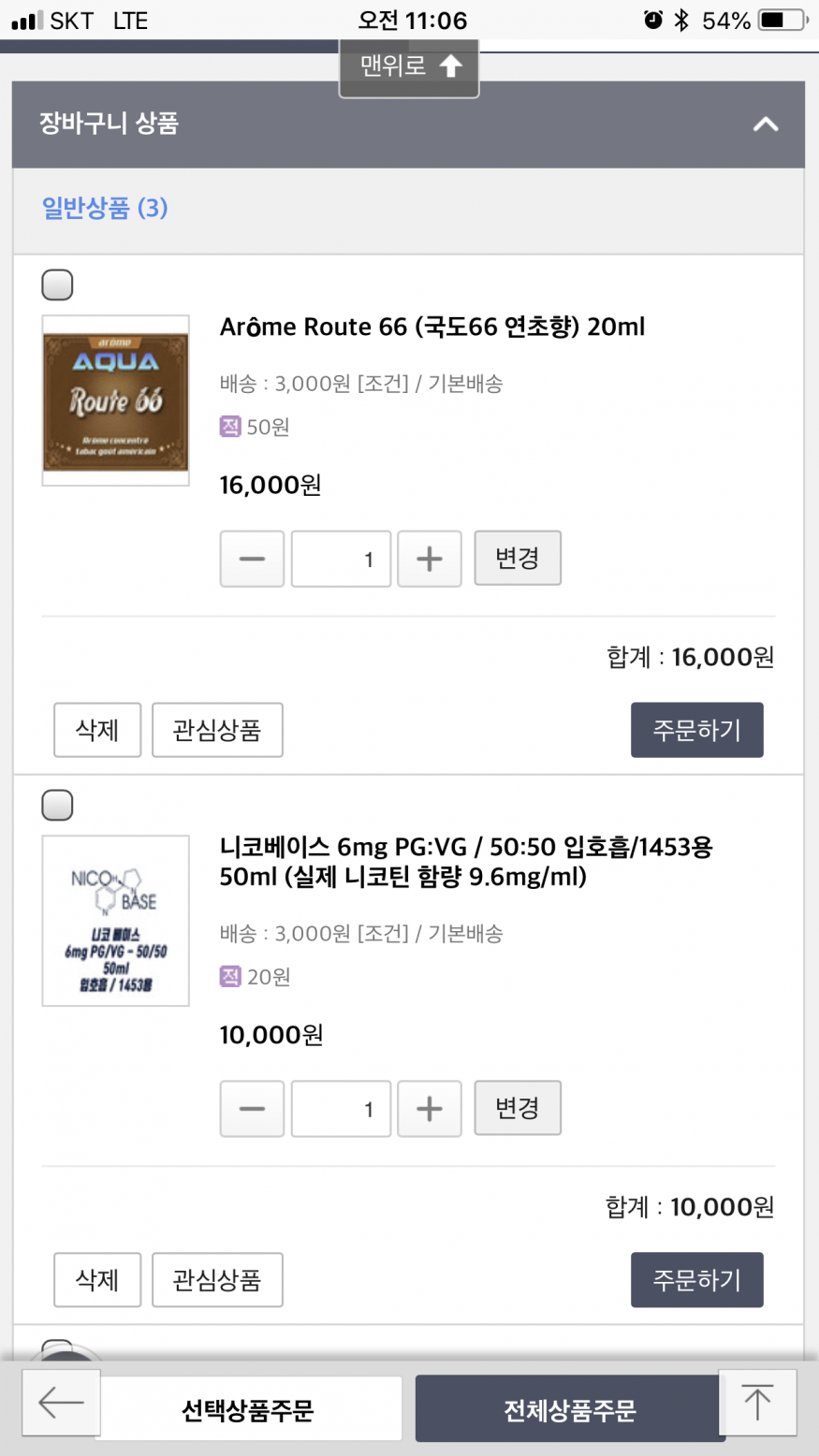Order 니코베이스 6mg with 주문하기

[x=696, y=1280]
